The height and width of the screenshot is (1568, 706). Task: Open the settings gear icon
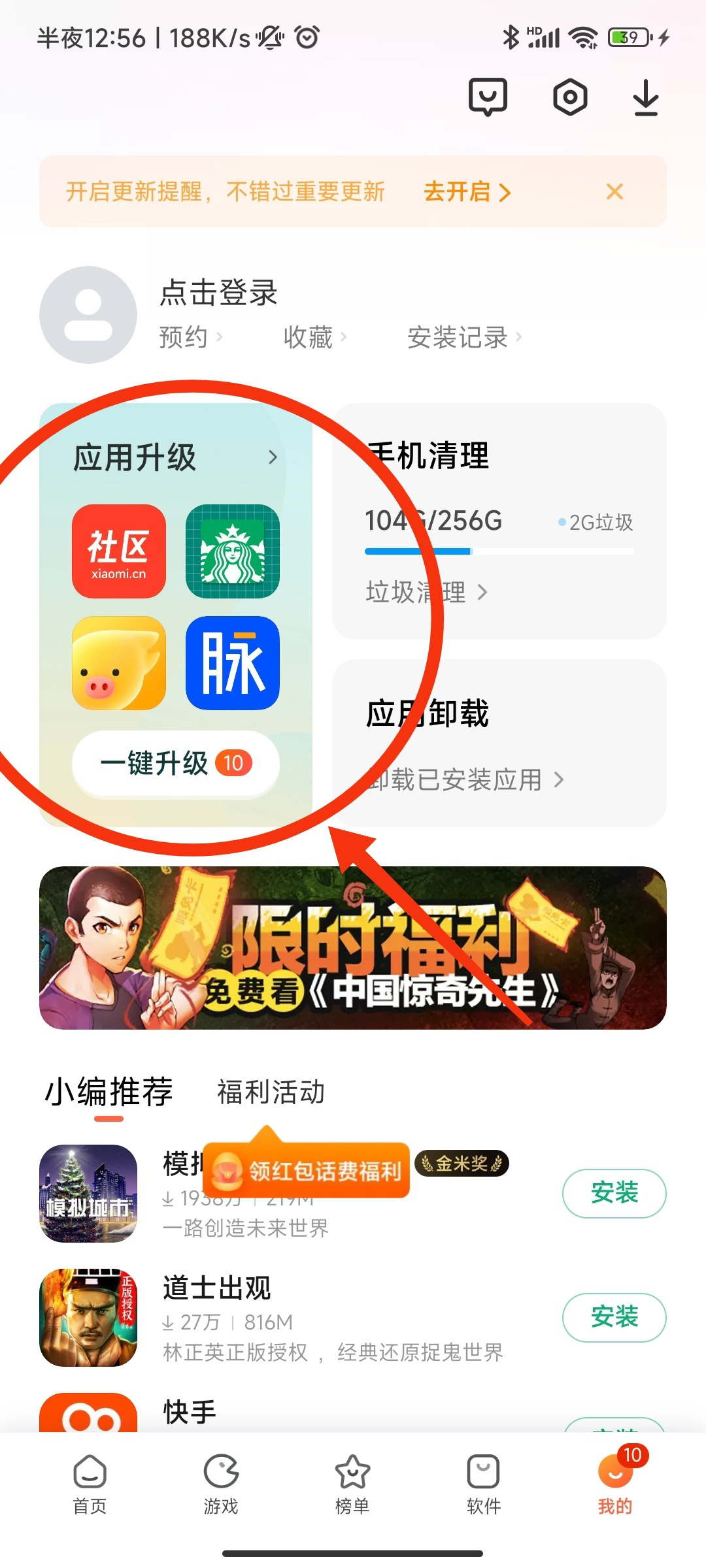(x=569, y=98)
